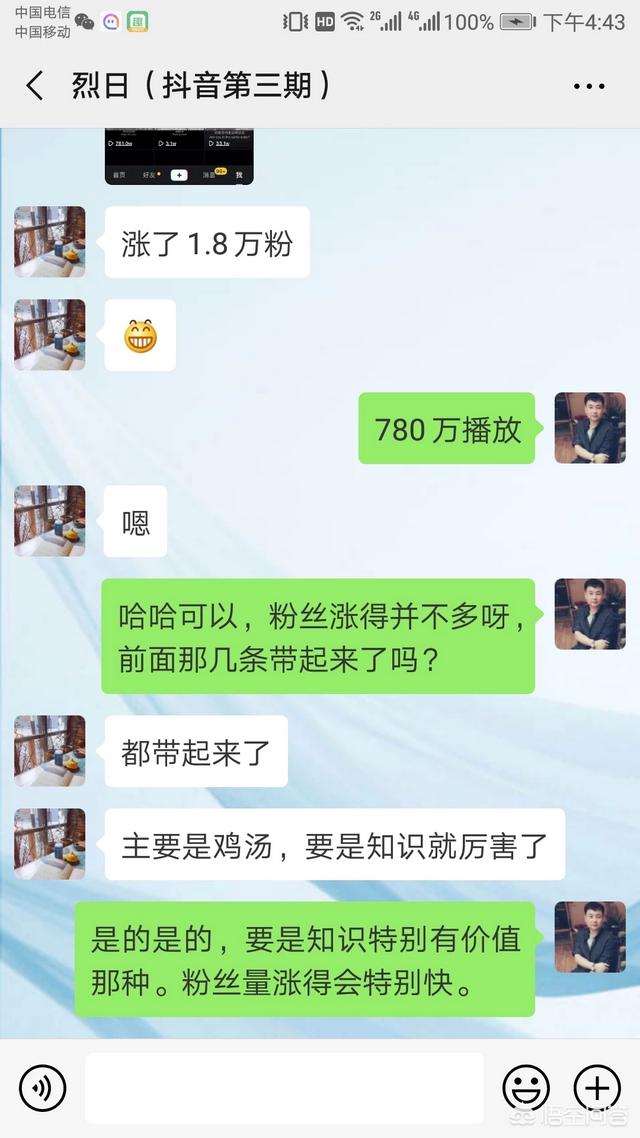640x1138 pixels.
Task: View avatar of sender of 涨了 1.8 万粉
Action: (x=50, y=242)
